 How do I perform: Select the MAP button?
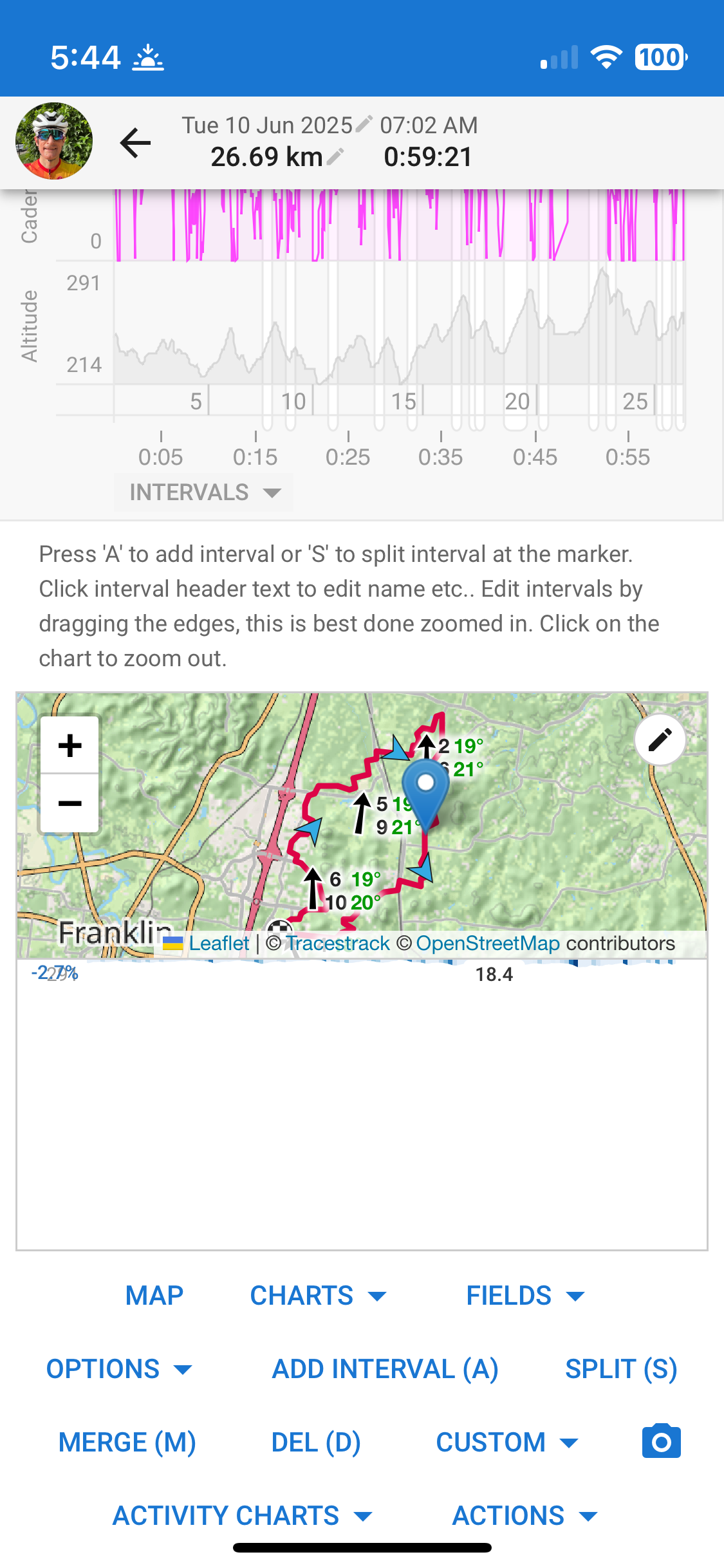coord(154,1295)
